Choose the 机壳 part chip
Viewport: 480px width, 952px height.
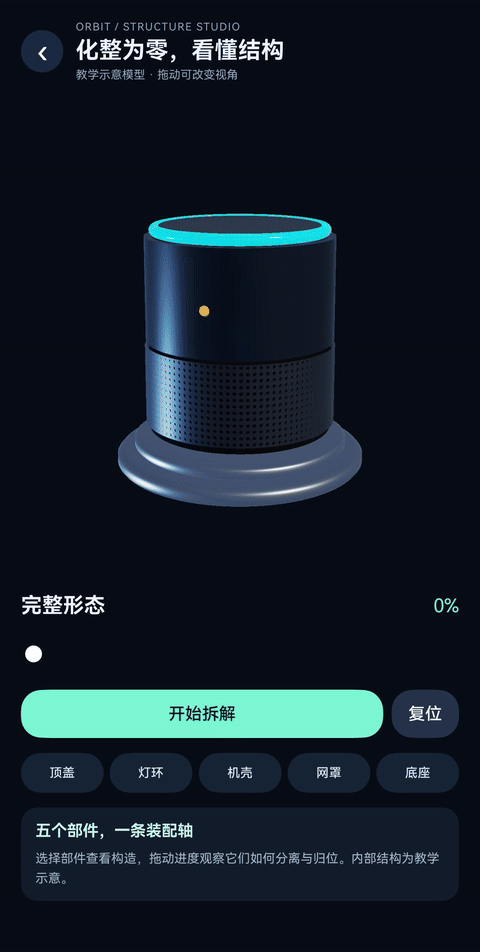click(x=240, y=773)
